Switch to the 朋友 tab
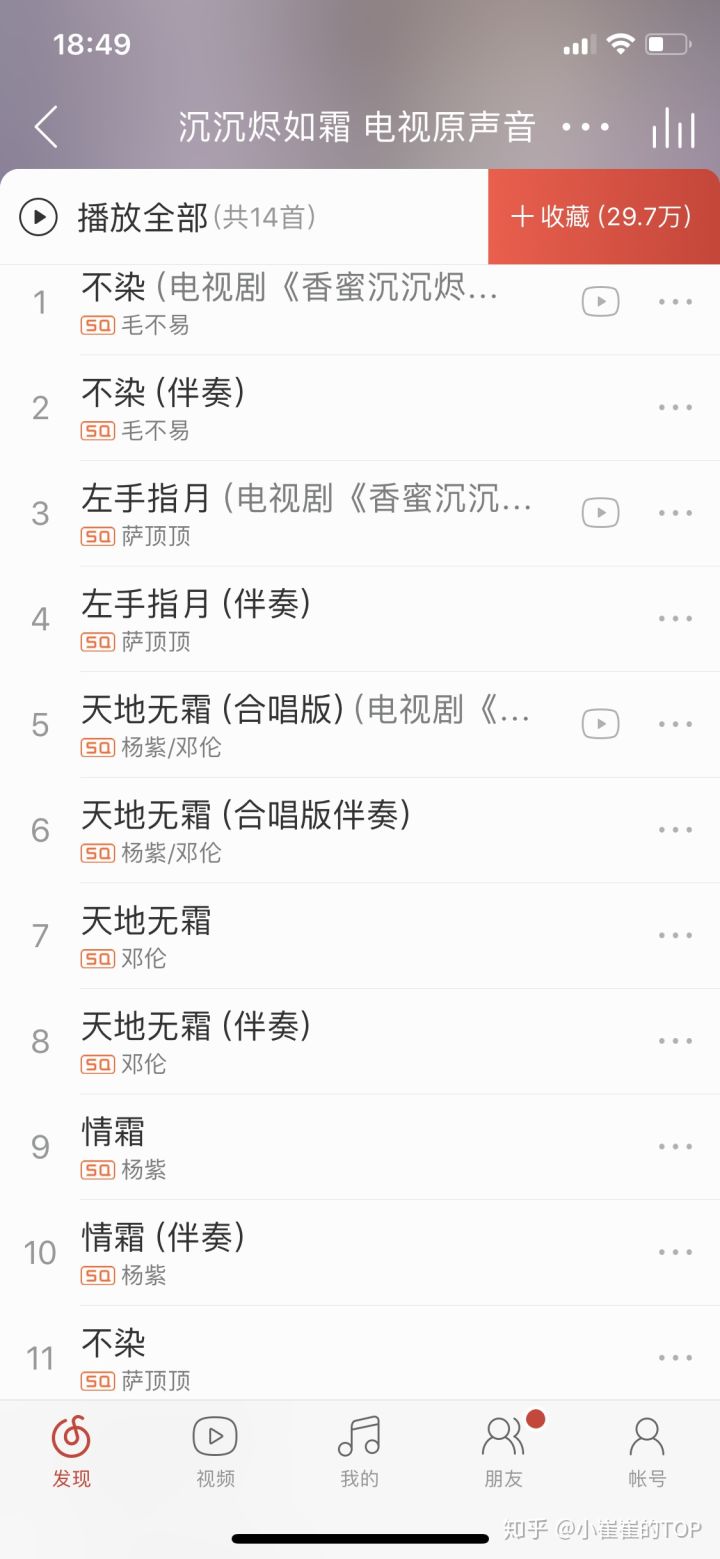The width and height of the screenshot is (720, 1559). tap(504, 1452)
